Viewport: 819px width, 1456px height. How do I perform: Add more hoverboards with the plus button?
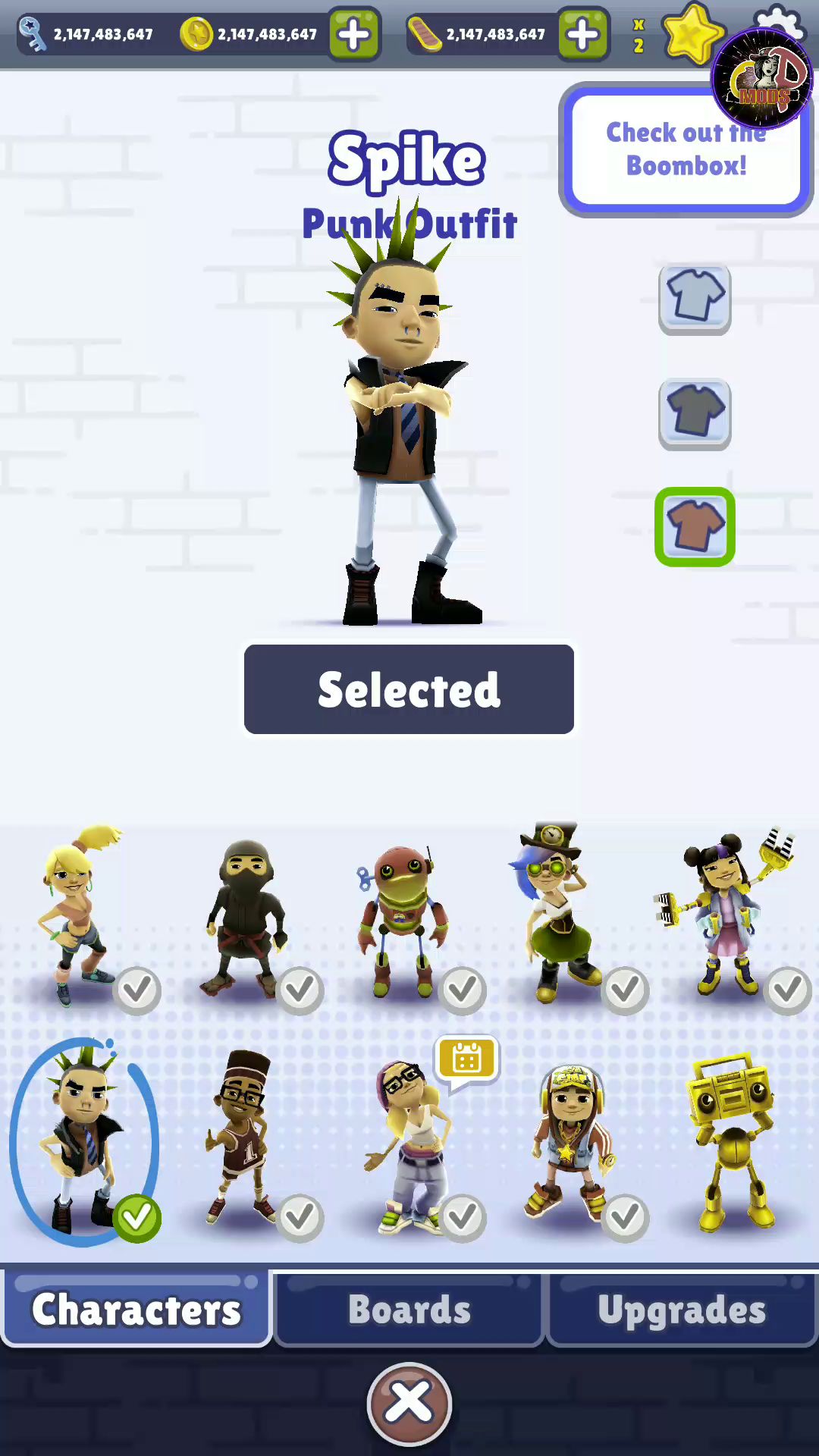[582, 35]
